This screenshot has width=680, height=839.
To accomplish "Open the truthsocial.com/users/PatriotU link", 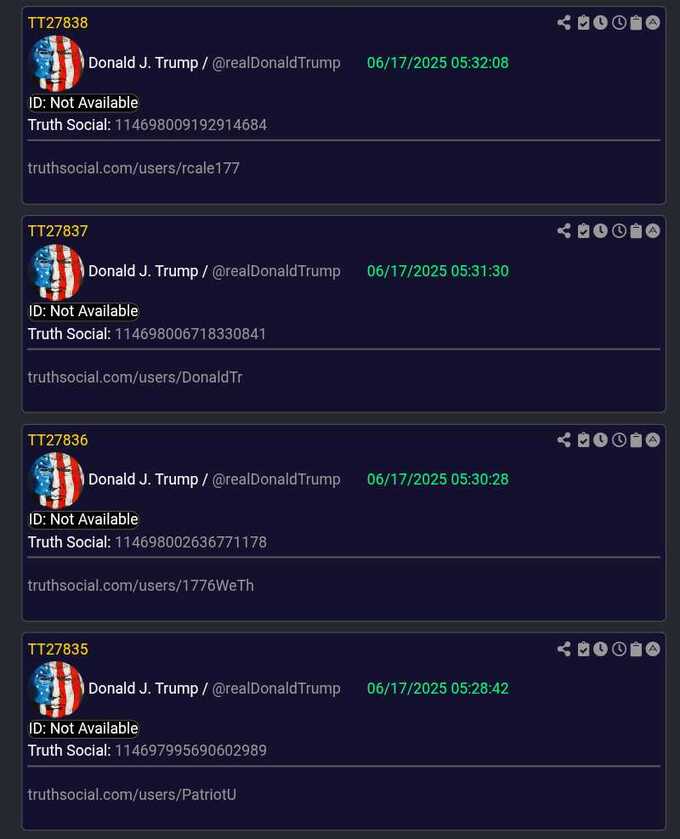I will 132,794.
